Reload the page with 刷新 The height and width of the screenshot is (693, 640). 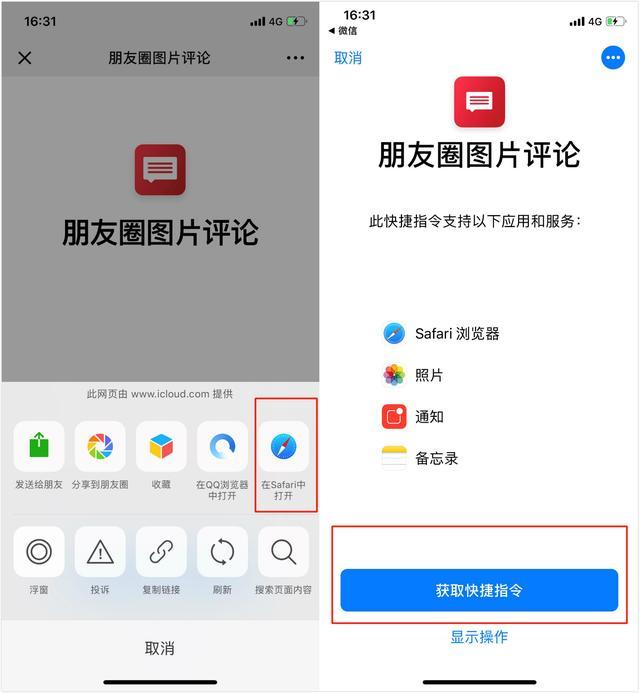[222, 552]
